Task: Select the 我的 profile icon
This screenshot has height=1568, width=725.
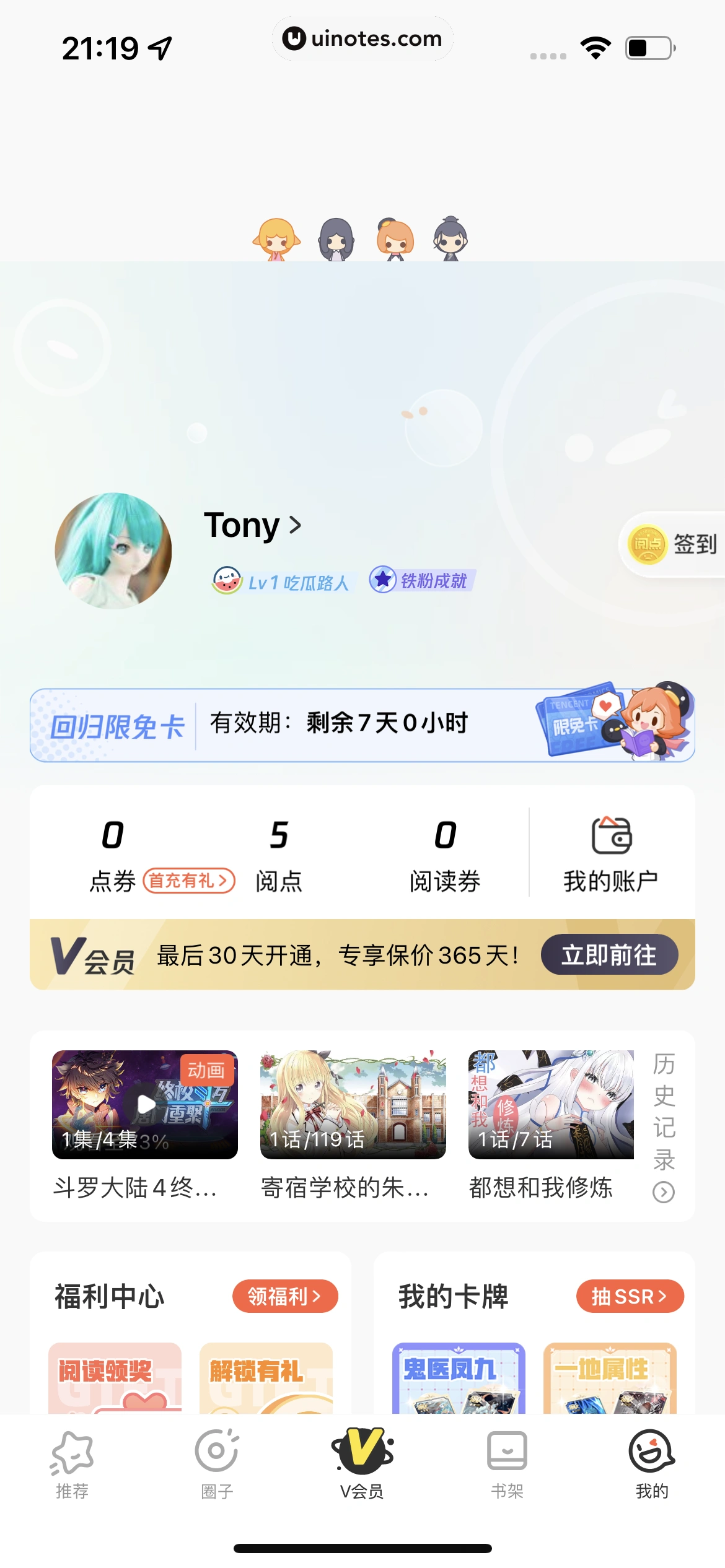Action: [x=651, y=1452]
